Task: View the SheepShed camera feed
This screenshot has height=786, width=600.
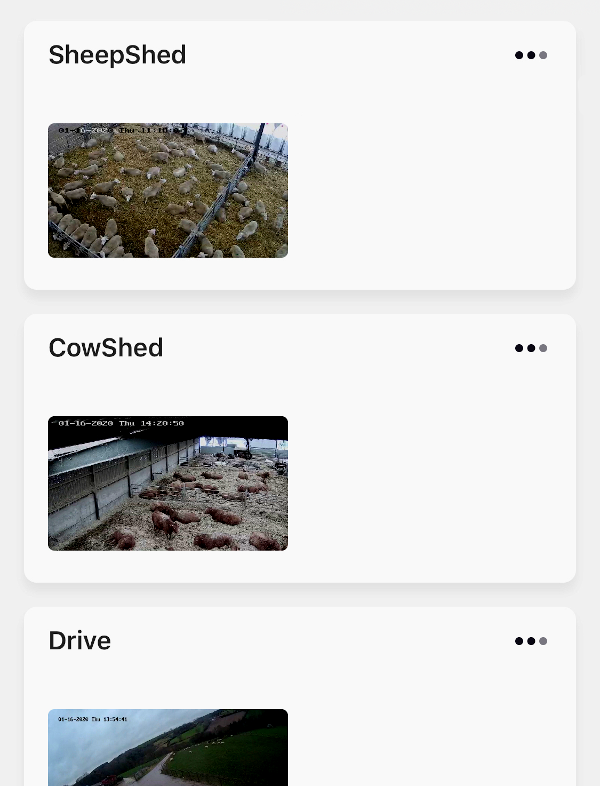Action: click(168, 191)
